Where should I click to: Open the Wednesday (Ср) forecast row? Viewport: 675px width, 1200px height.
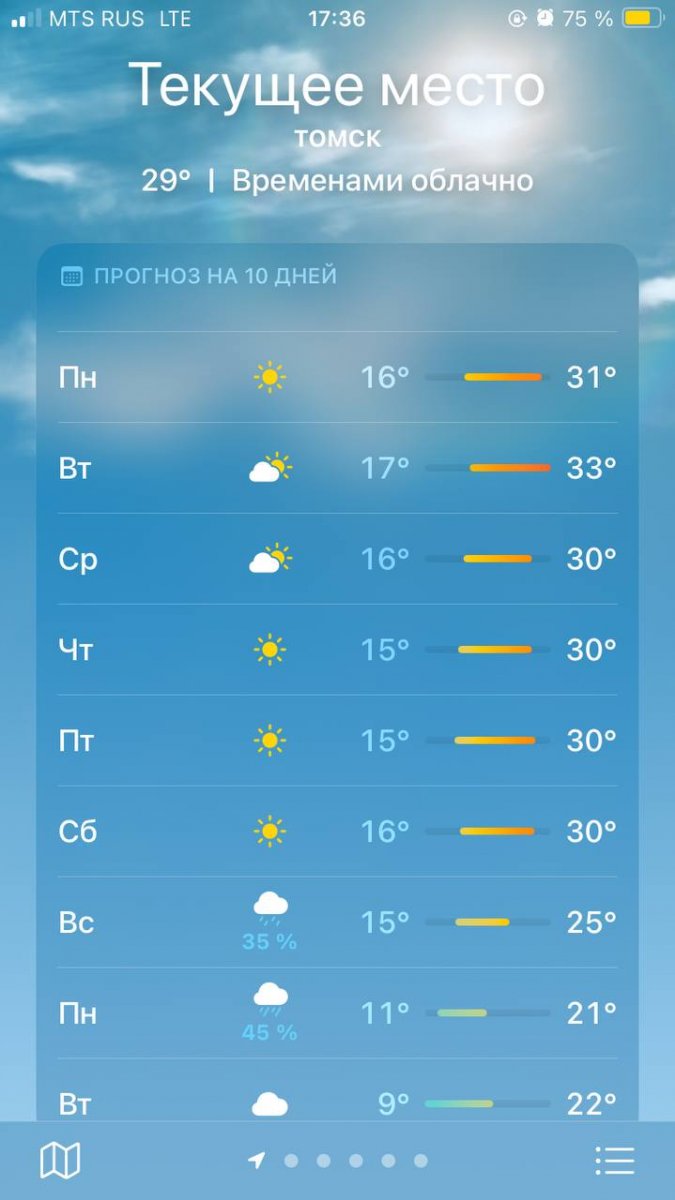click(337, 559)
